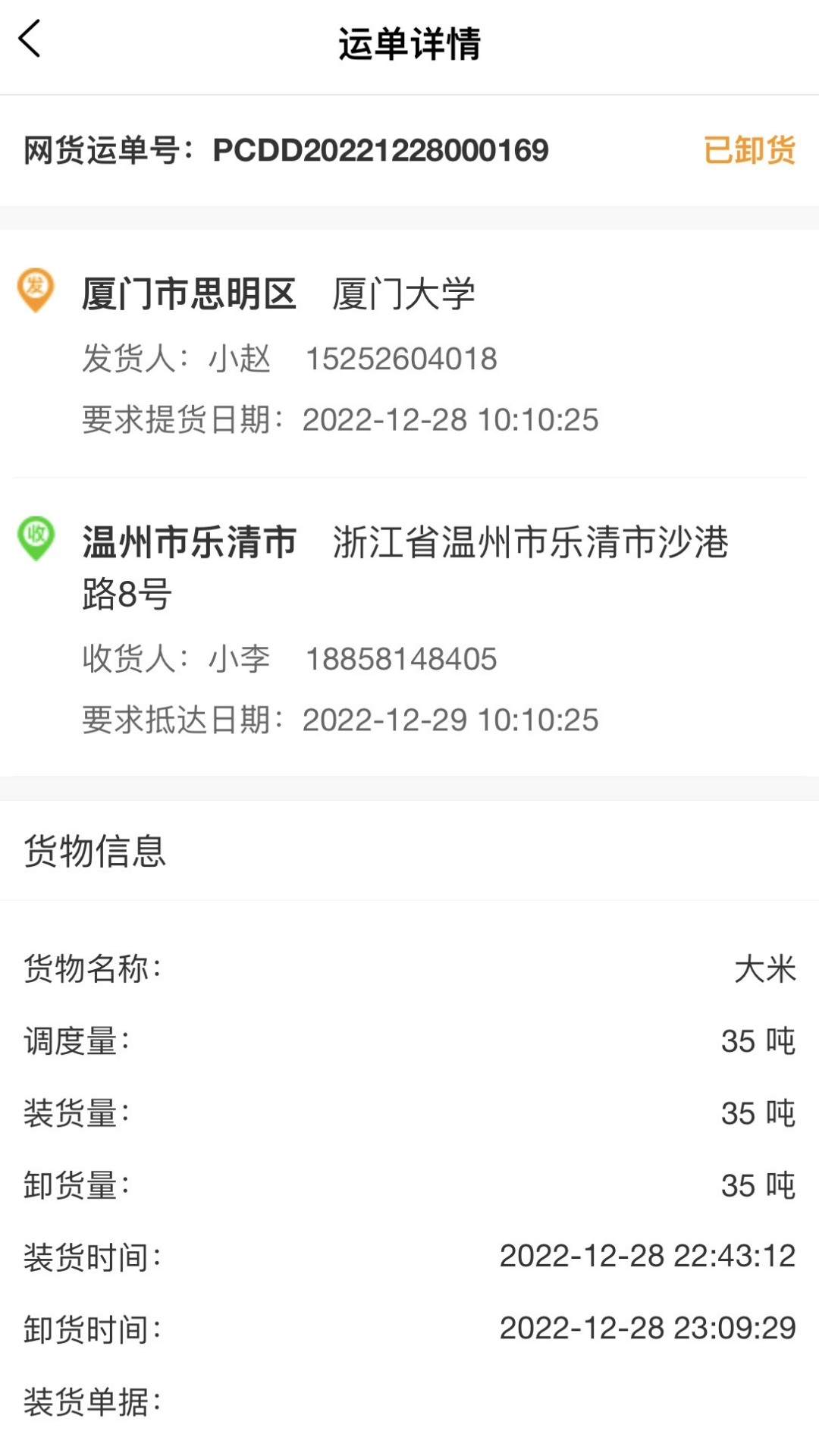Select waybill number PCDD20221228000169

click(x=381, y=150)
